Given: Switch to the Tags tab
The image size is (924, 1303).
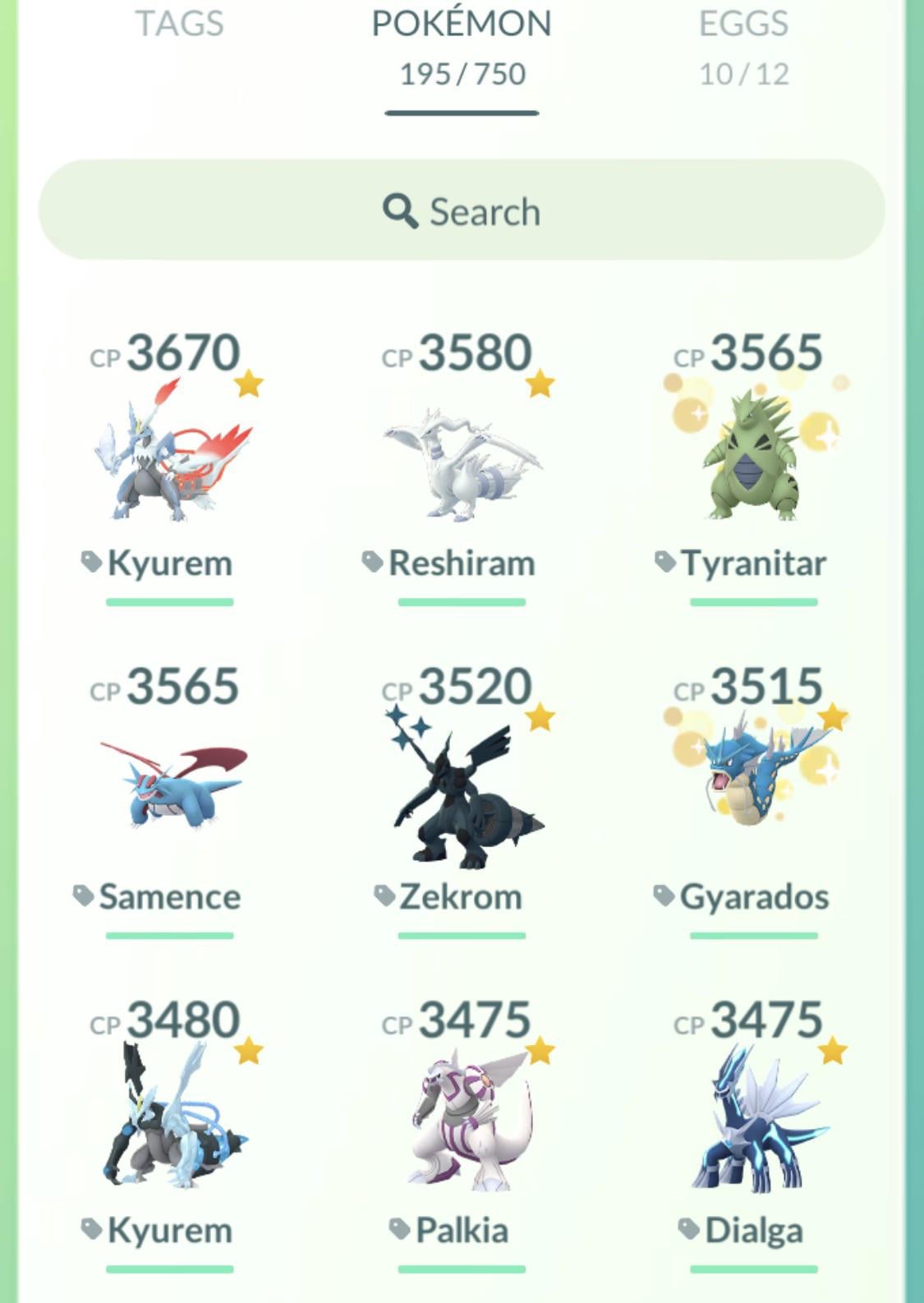Looking at the screenshot, I should (179, 25).
